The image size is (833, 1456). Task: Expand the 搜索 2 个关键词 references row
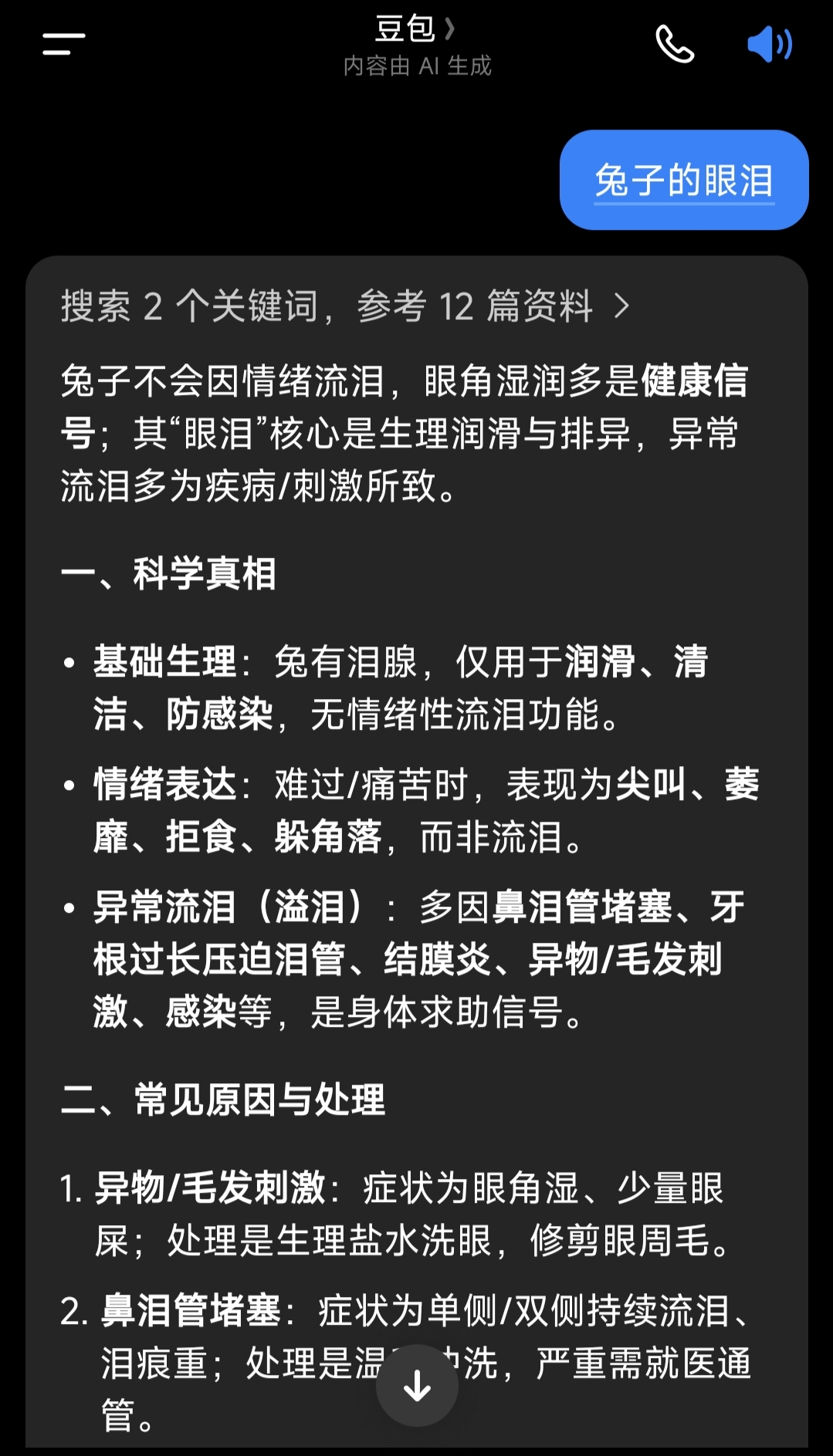point(345,306)
